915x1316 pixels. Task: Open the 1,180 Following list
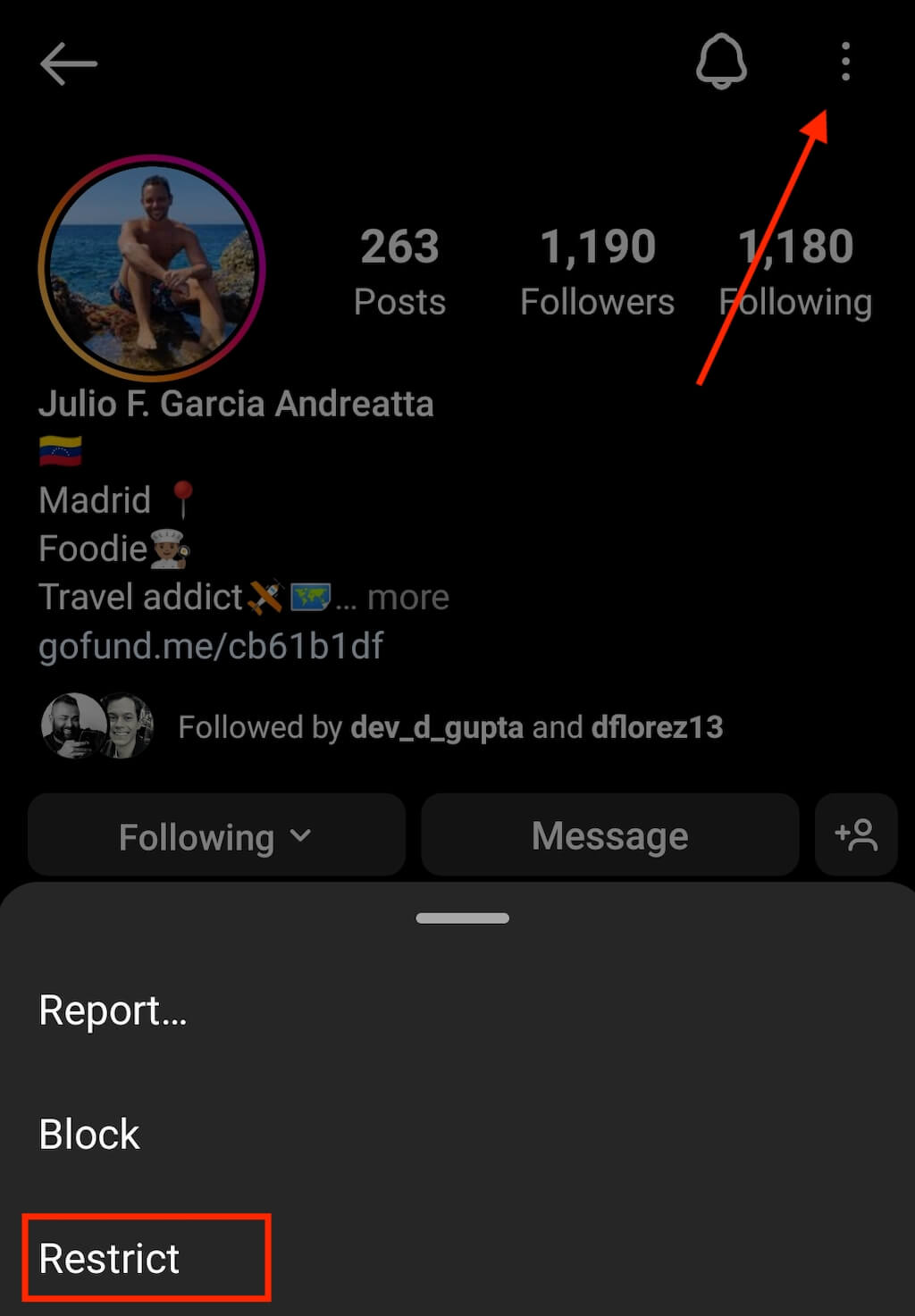(x=795, y=272)
